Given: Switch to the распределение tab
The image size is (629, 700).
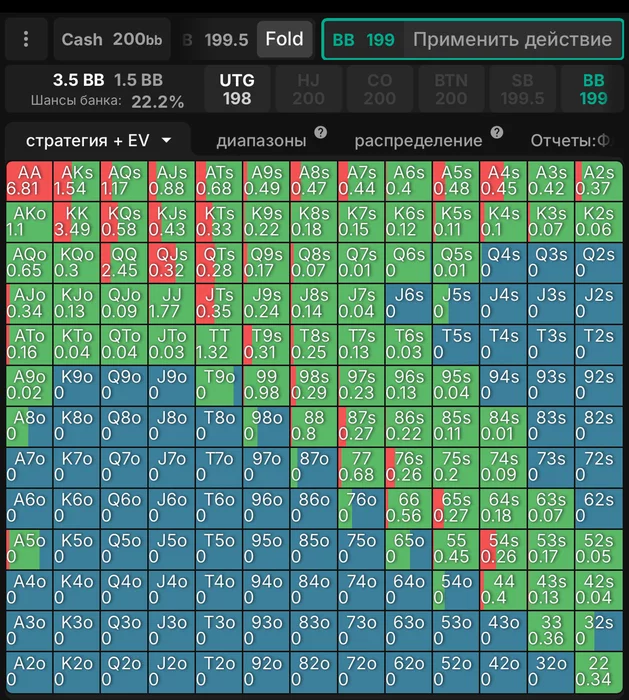Looking at the screenshot, I should click(x=418, y=141).
